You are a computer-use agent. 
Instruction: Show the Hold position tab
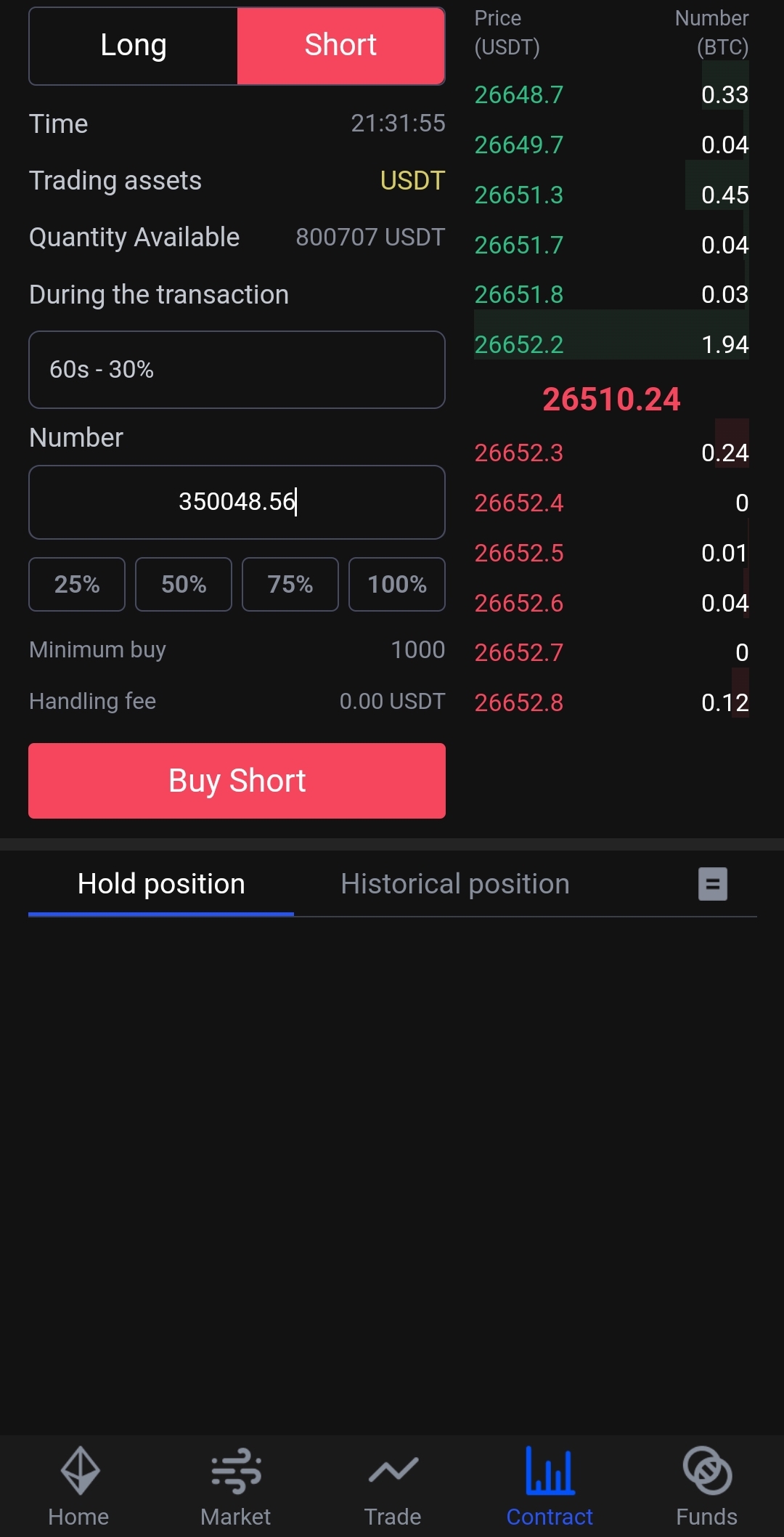[x=161, y=884]
